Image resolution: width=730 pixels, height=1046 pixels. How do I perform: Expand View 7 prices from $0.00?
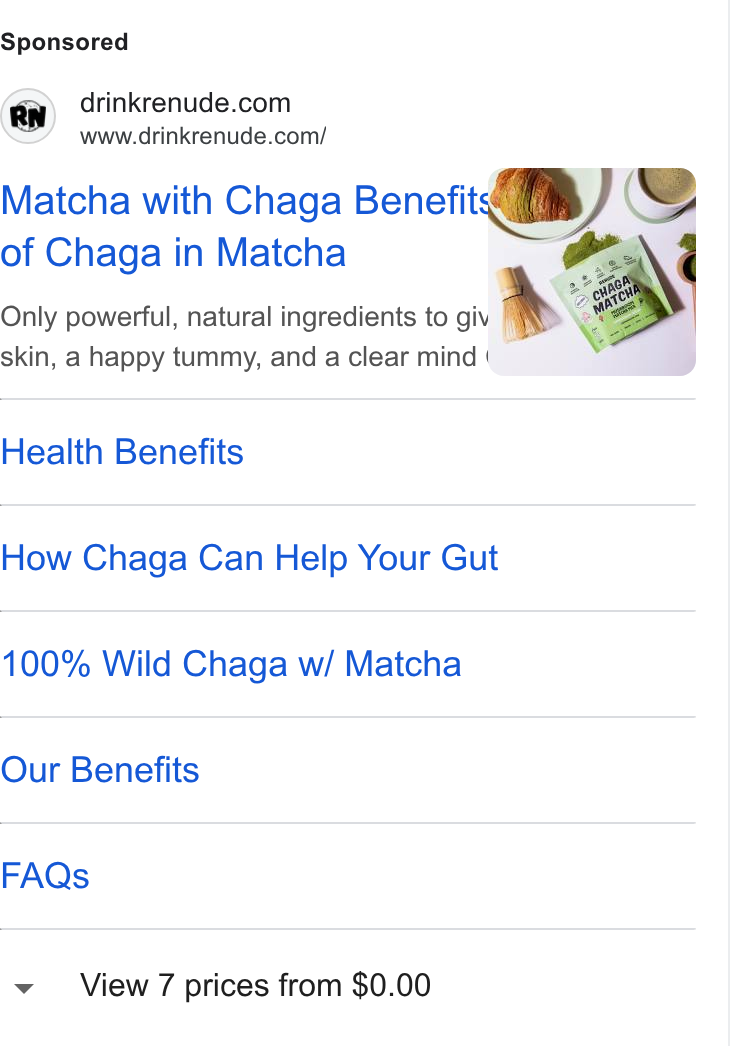click(x=222, y=985)
